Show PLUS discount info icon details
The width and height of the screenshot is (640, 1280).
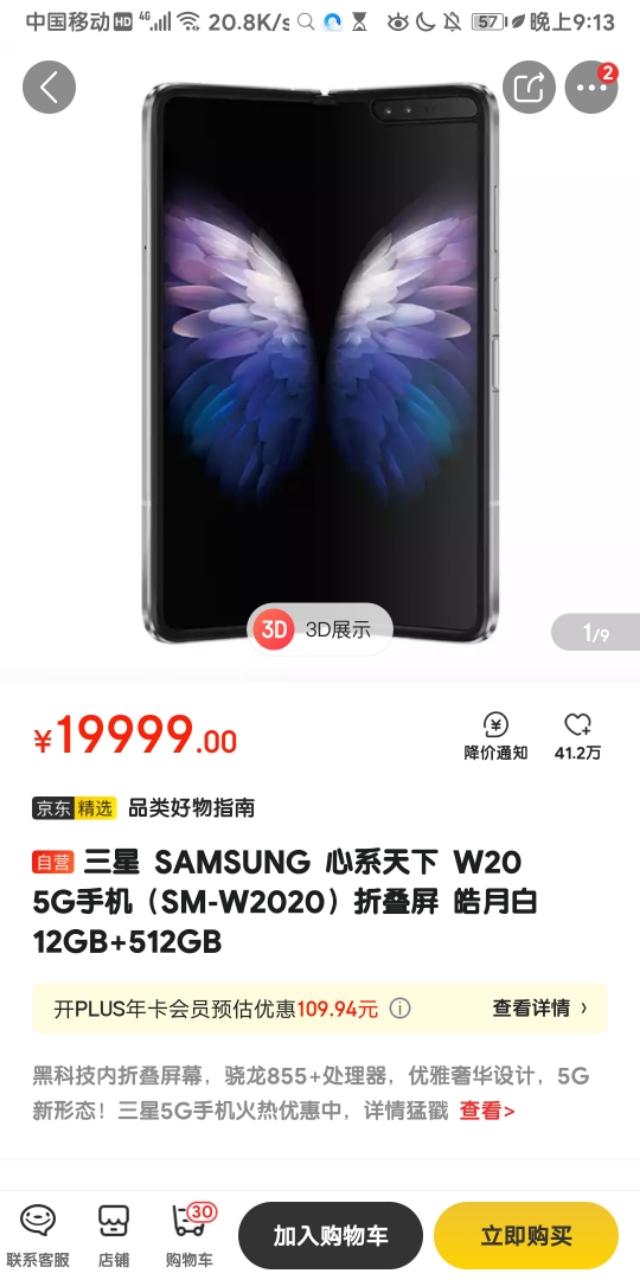pyautogui.click(x=400, y=1008)
